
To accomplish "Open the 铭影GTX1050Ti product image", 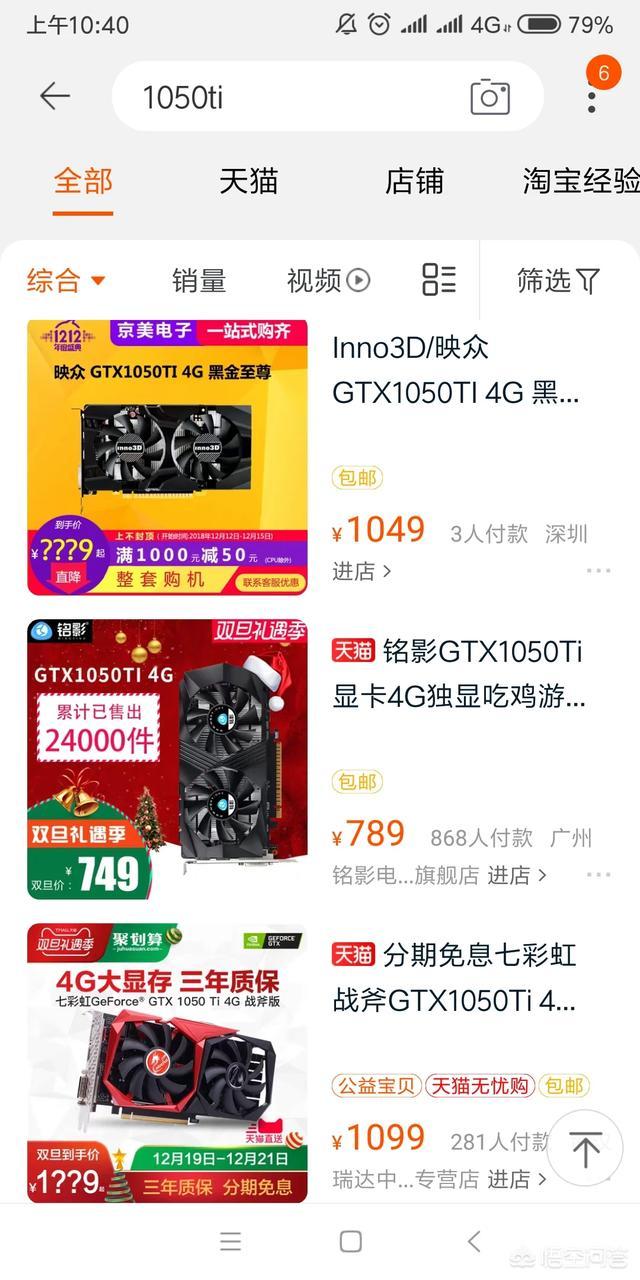I will 167,759.
